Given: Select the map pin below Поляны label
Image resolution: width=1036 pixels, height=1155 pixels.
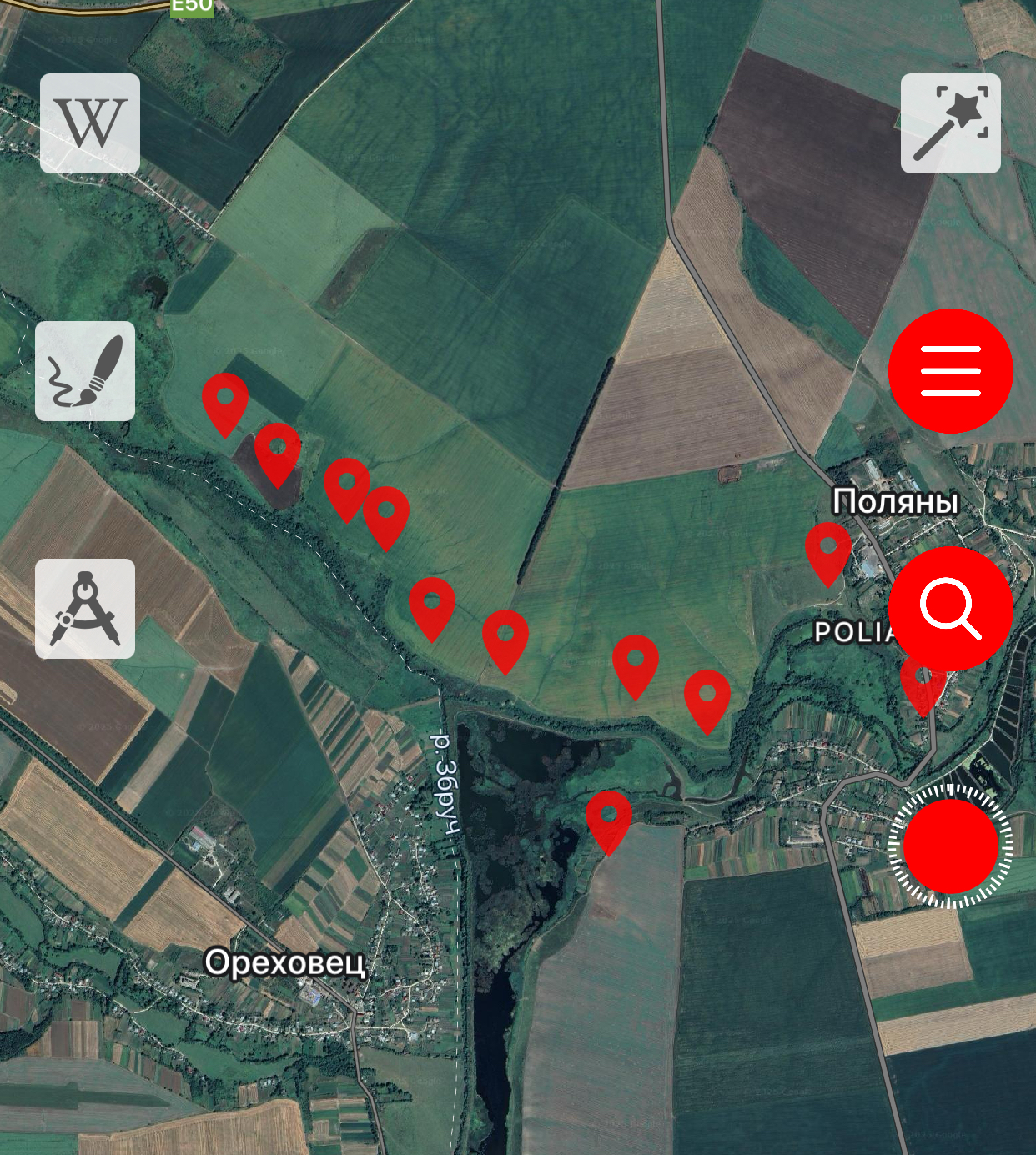Looking at the screenshot, I should coord(827,549).
